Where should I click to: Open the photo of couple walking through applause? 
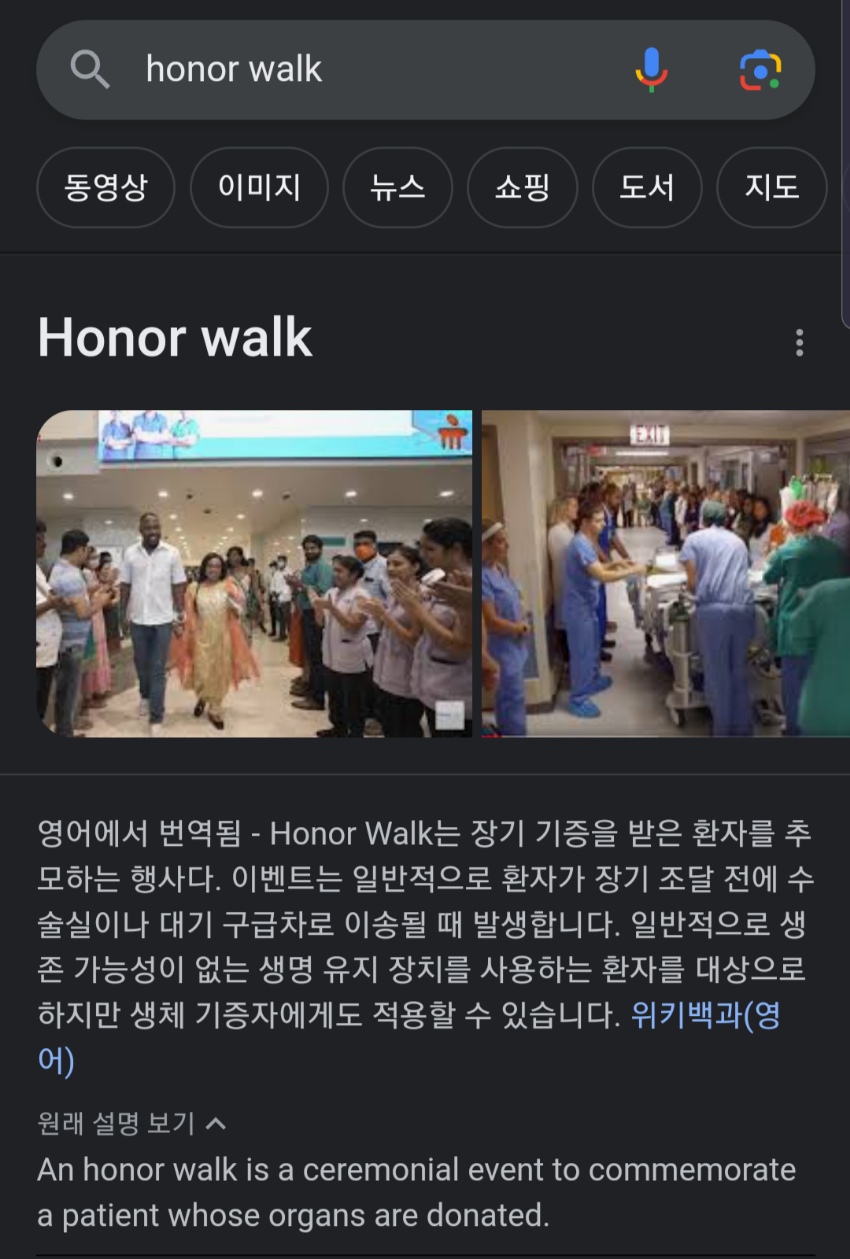(254, 573)
